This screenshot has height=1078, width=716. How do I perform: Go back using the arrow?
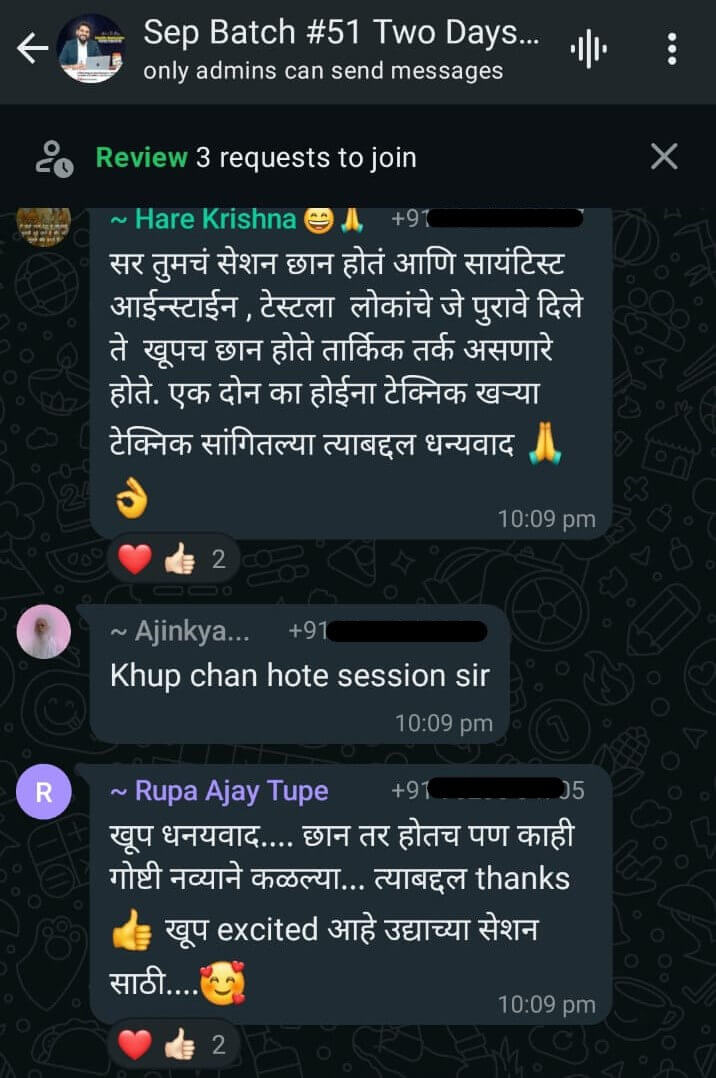pyautogui.click(x=32, y=48)
